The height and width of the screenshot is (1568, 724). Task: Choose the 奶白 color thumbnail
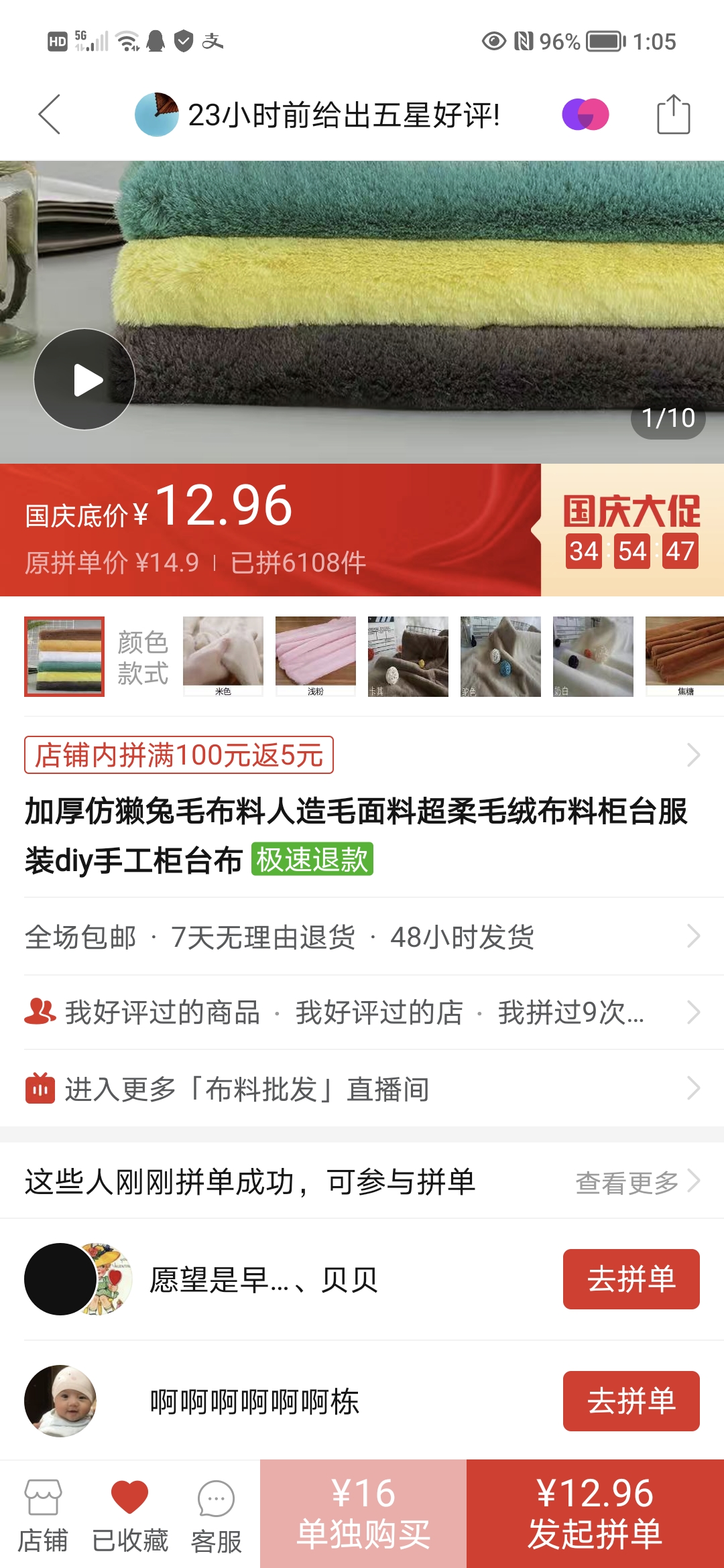tap(593, 657)
